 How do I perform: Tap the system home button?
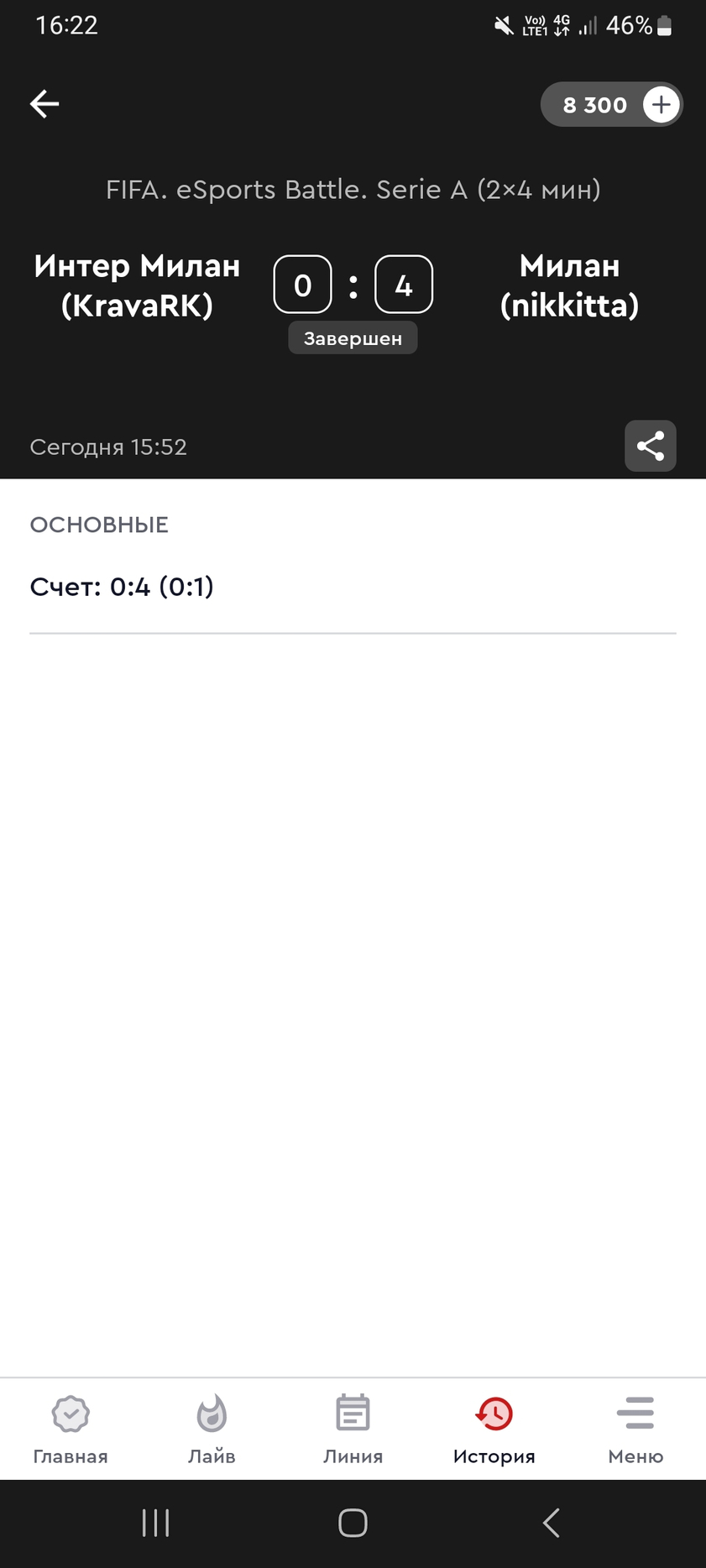(x=353, y=1523)
